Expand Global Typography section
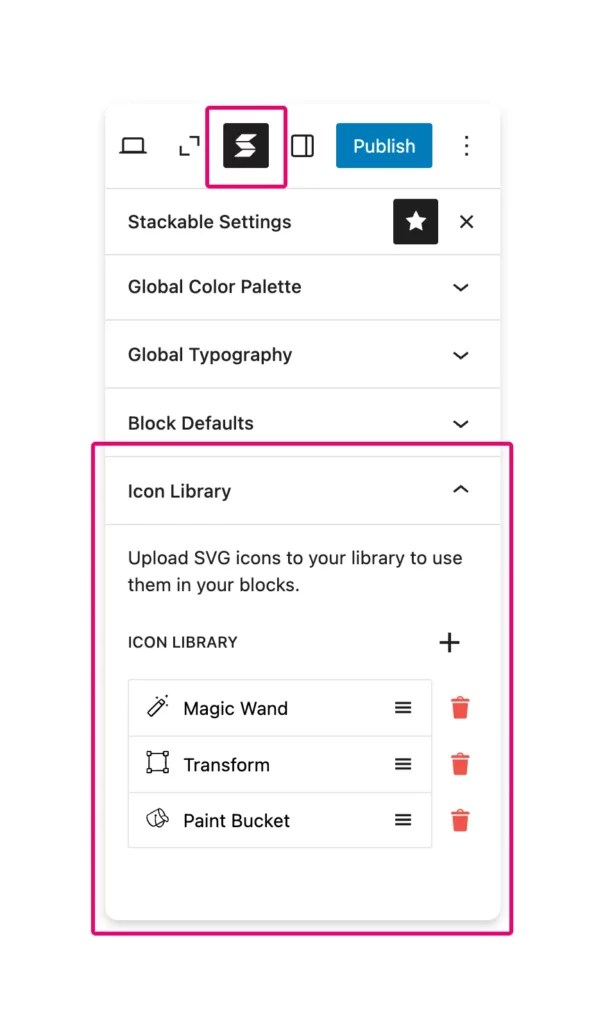The image size is (605, 1024). 302,355
